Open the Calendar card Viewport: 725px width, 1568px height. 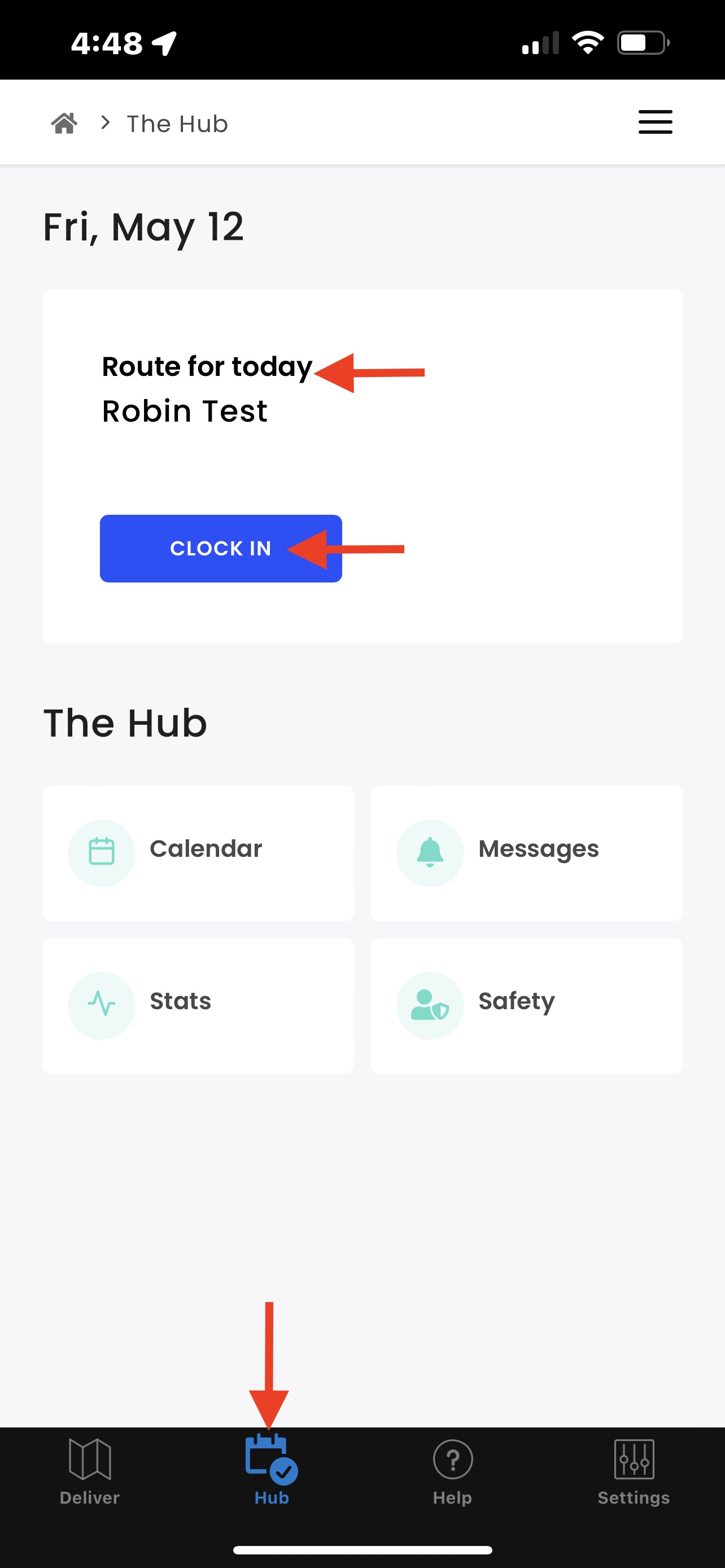click(x=198, y=853)
